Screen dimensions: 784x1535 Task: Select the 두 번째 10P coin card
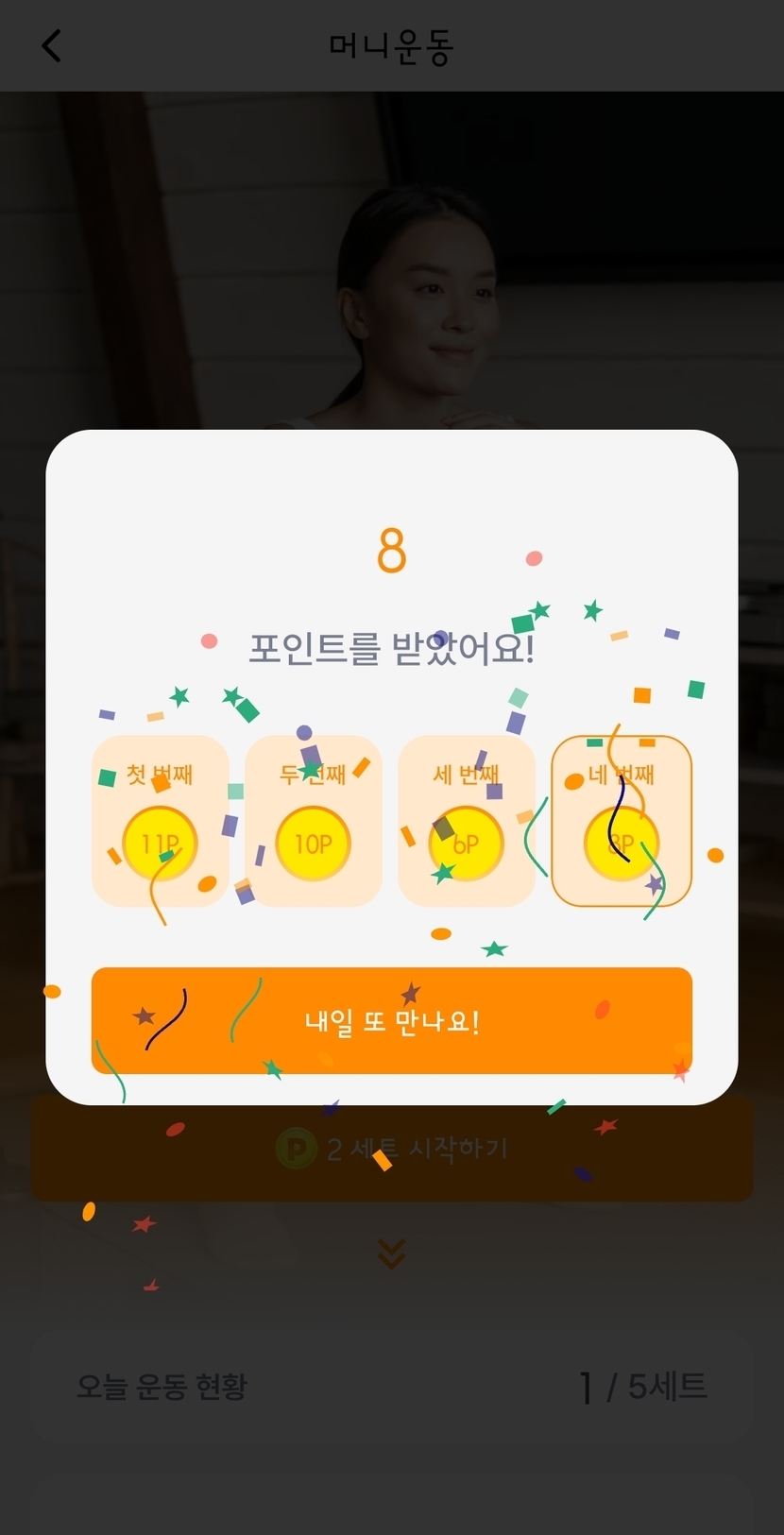(313, 821)
